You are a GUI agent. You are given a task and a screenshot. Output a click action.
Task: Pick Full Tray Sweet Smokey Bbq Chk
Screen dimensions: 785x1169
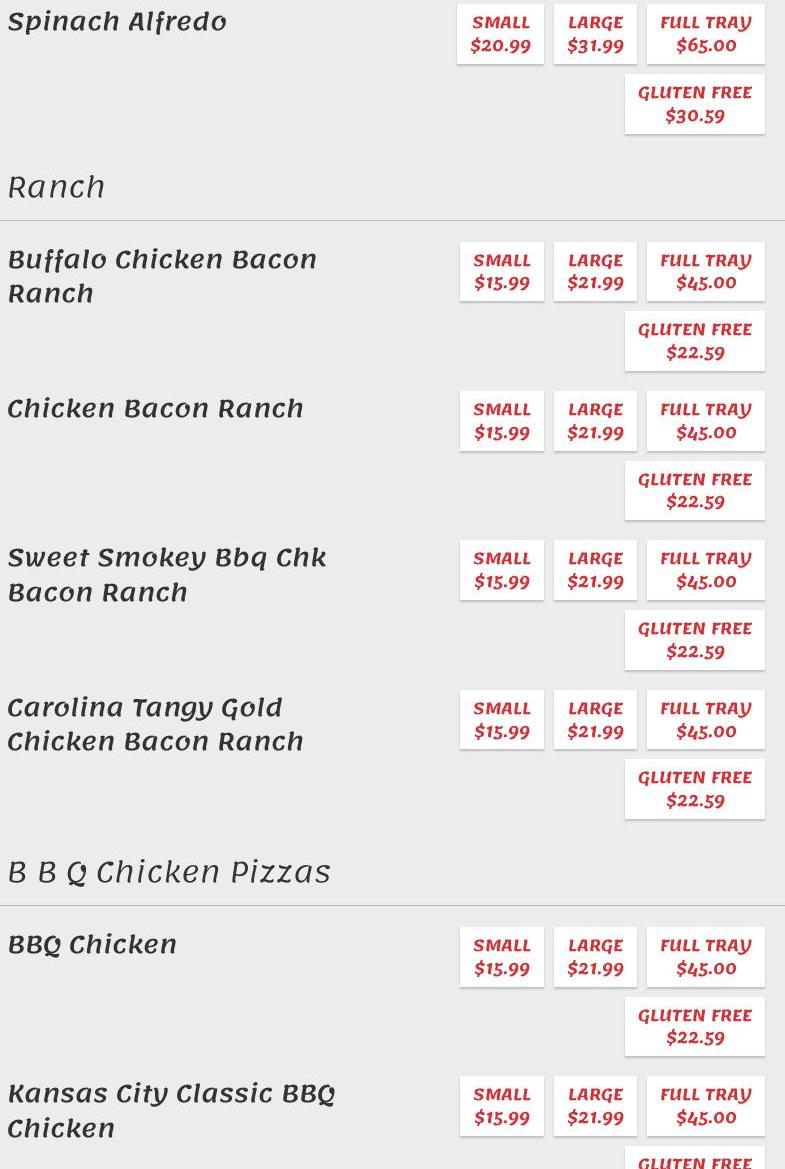point(705,570)
